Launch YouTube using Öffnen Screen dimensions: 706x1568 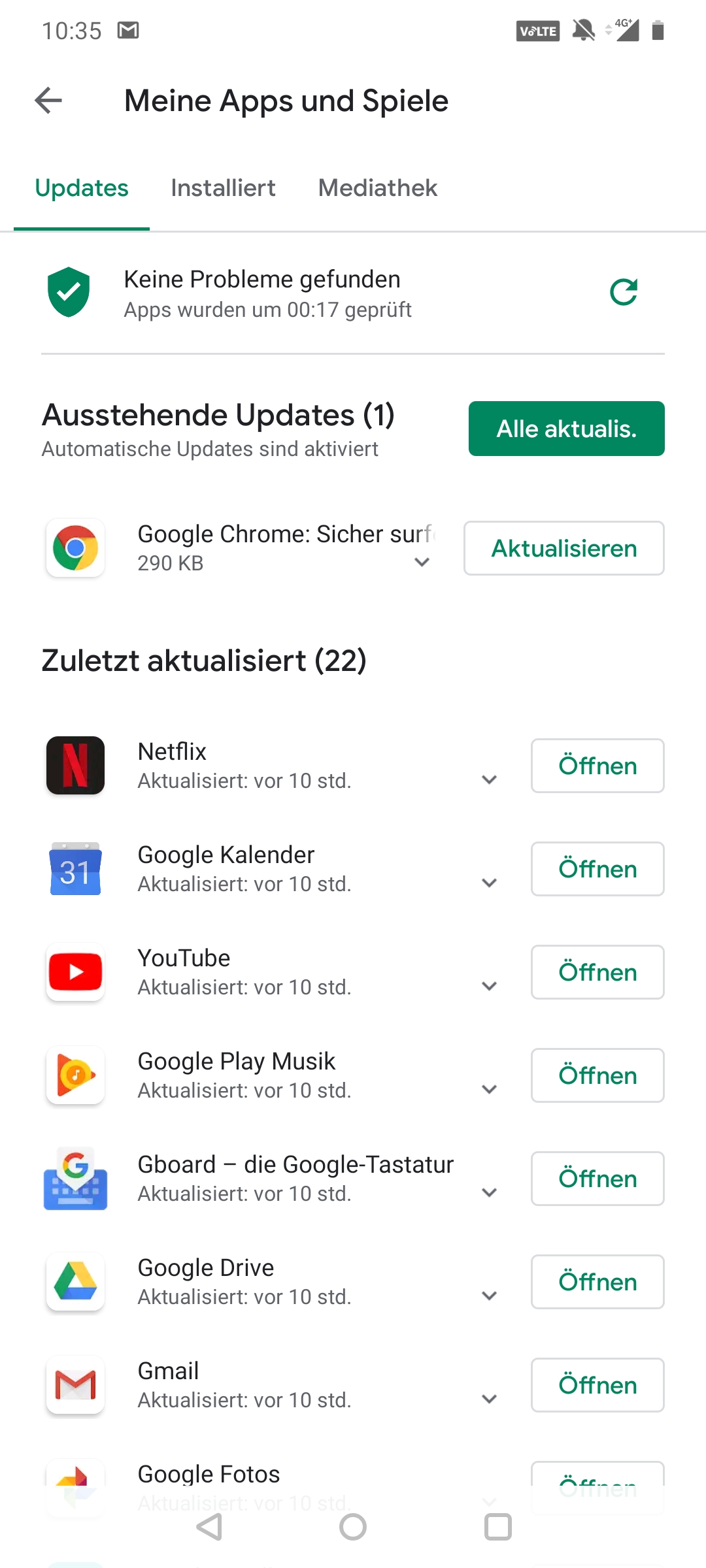click(597, 972)
